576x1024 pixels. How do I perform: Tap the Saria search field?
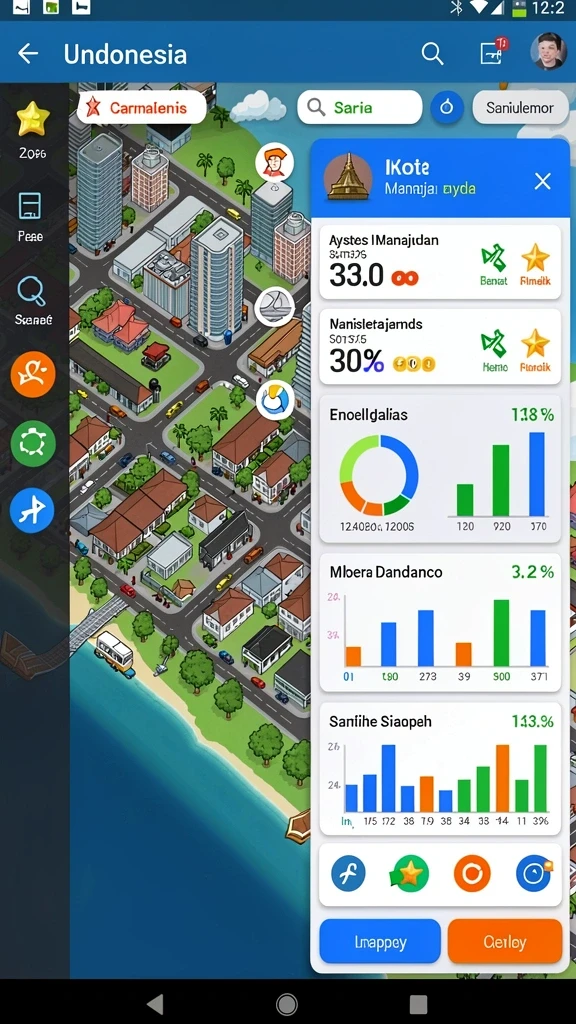[360, 107]
